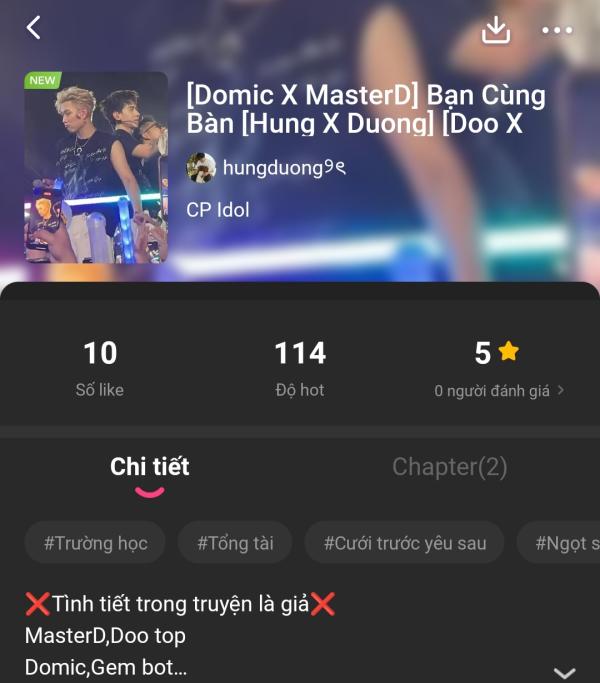600x683 pixels.
Task: Expand the story description
Action: point(565,672)
